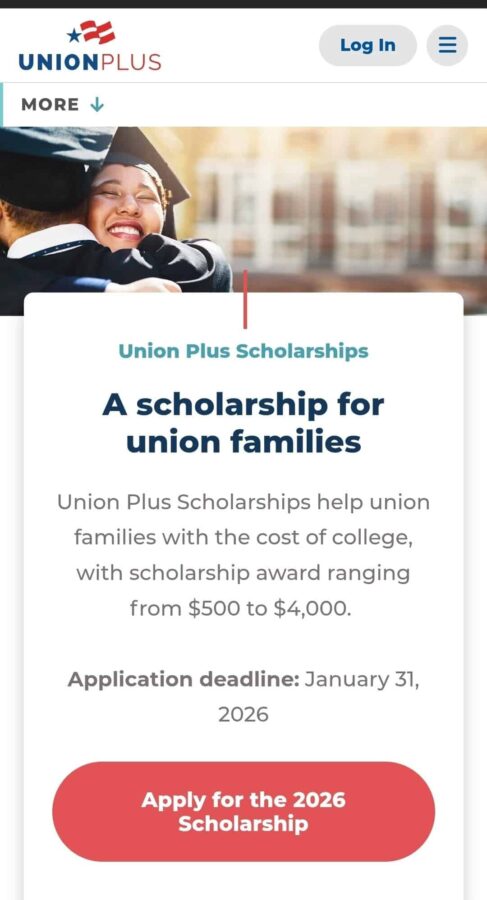
Task: Open the Union Plus logo homepage
Action: click(x=90, y=45)
